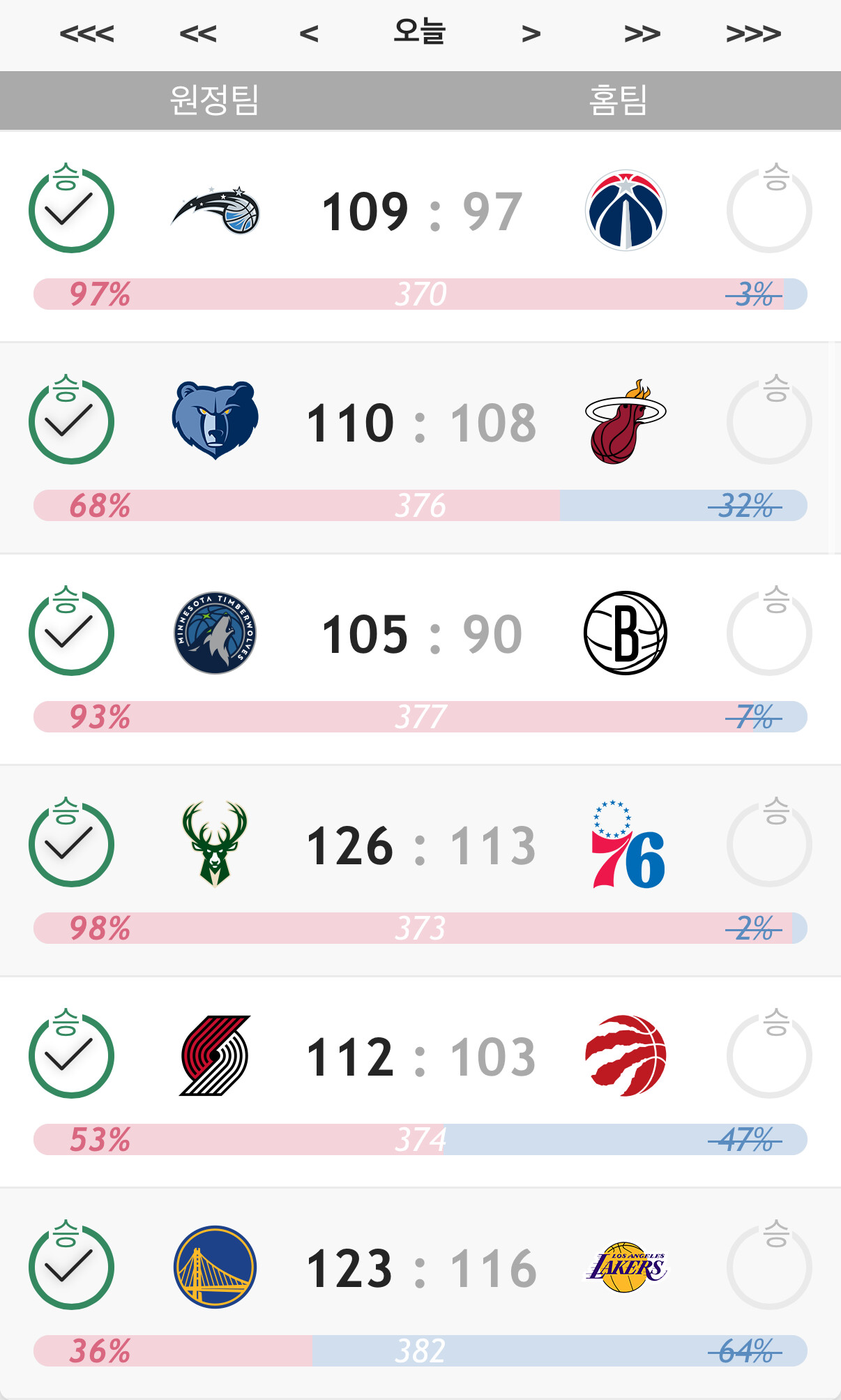Tap the >> forward arrows
Image resolution: width=841 pixels, height=1400 pixels.
click(642, 33)
